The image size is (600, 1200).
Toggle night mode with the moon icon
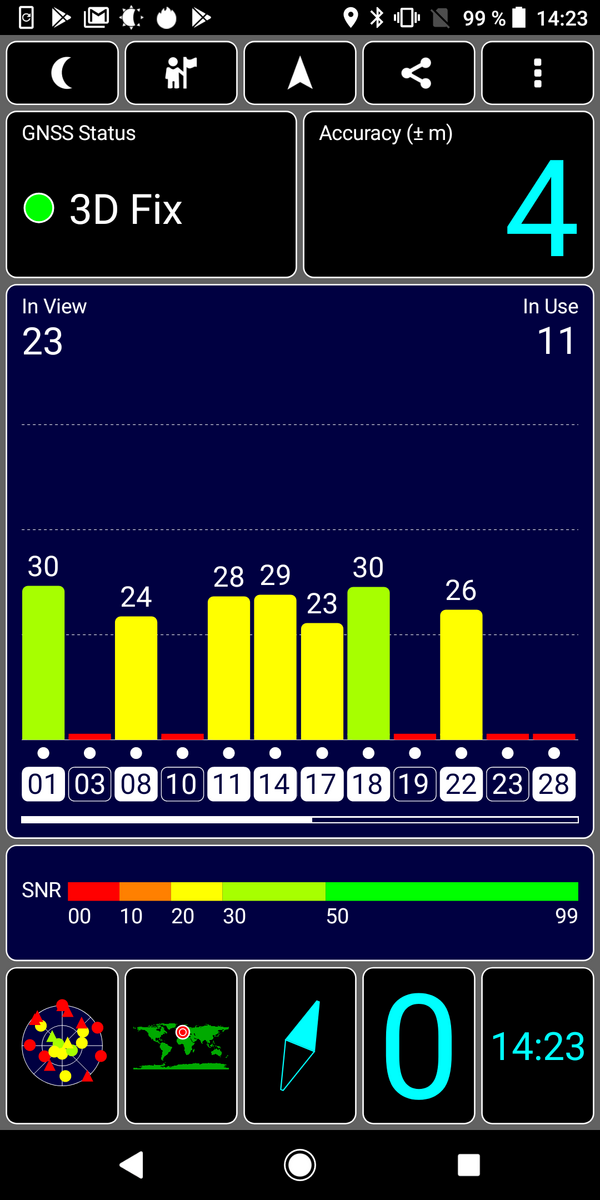pyautogui.click(x=62, y=73)
